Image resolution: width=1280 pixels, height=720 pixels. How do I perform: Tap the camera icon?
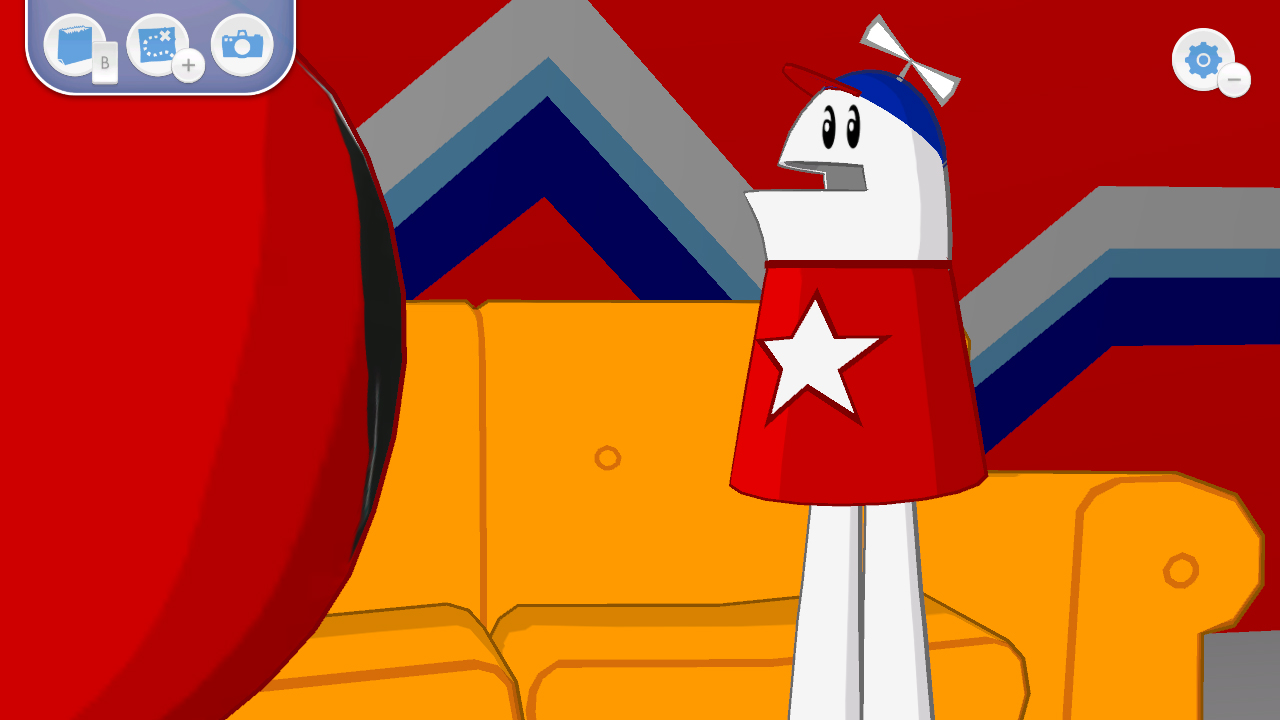coord(242,45)
